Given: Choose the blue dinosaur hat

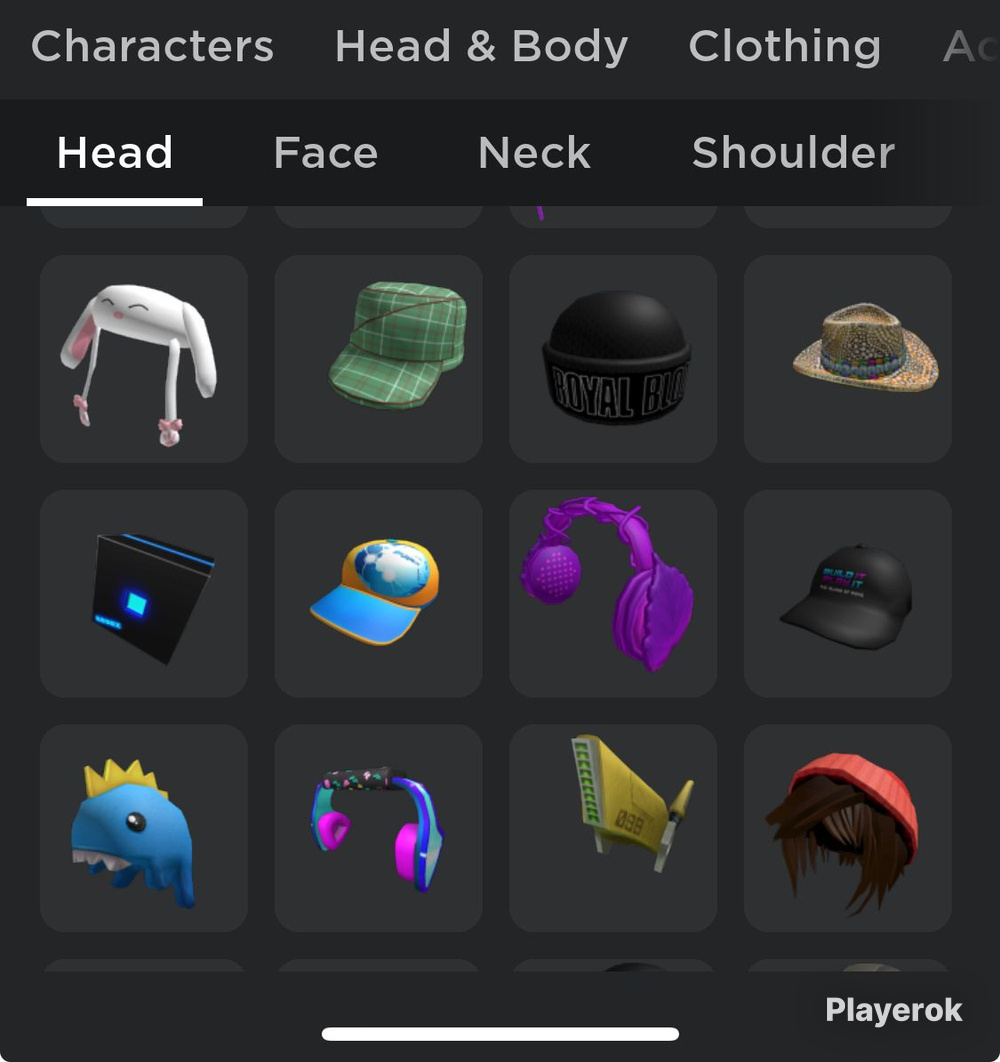Looking at the screenshot, I should [x=144, y=828].
